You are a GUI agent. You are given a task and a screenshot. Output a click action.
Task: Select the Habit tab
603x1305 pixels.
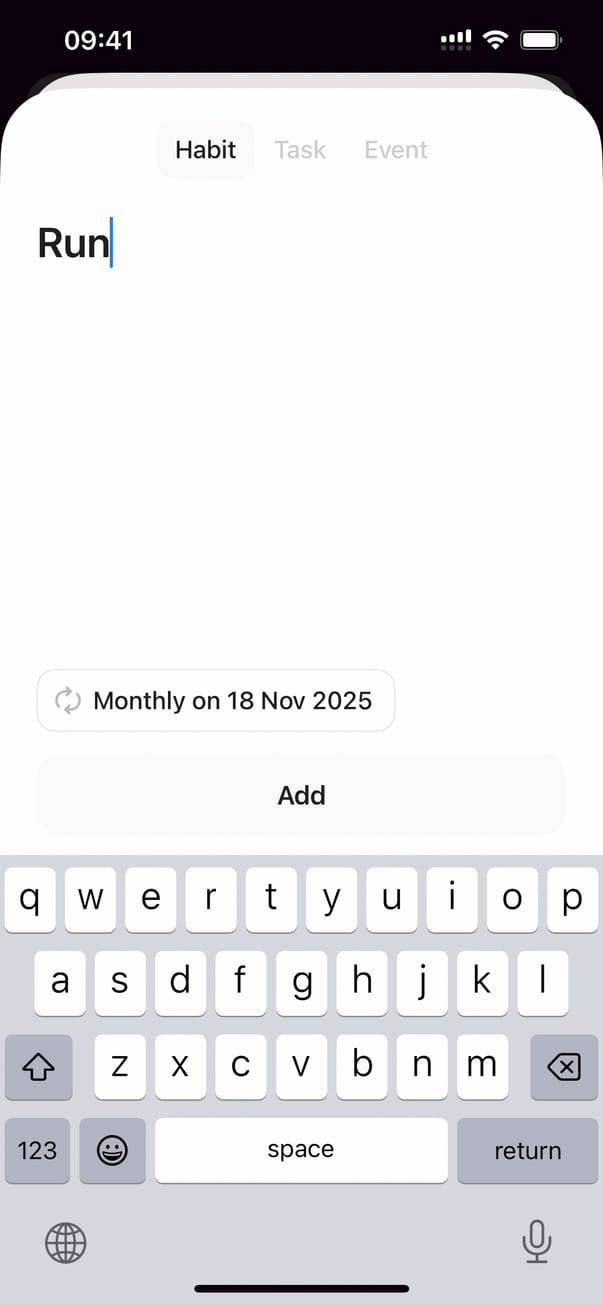click(x=205, y=150)
